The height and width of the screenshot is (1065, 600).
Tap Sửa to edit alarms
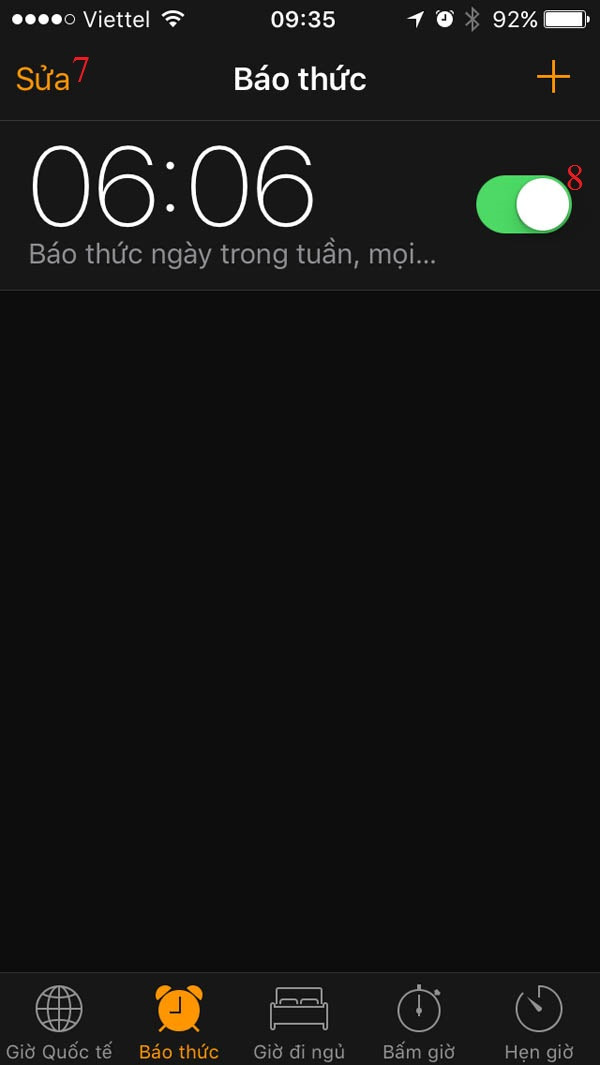coord(43,79)
